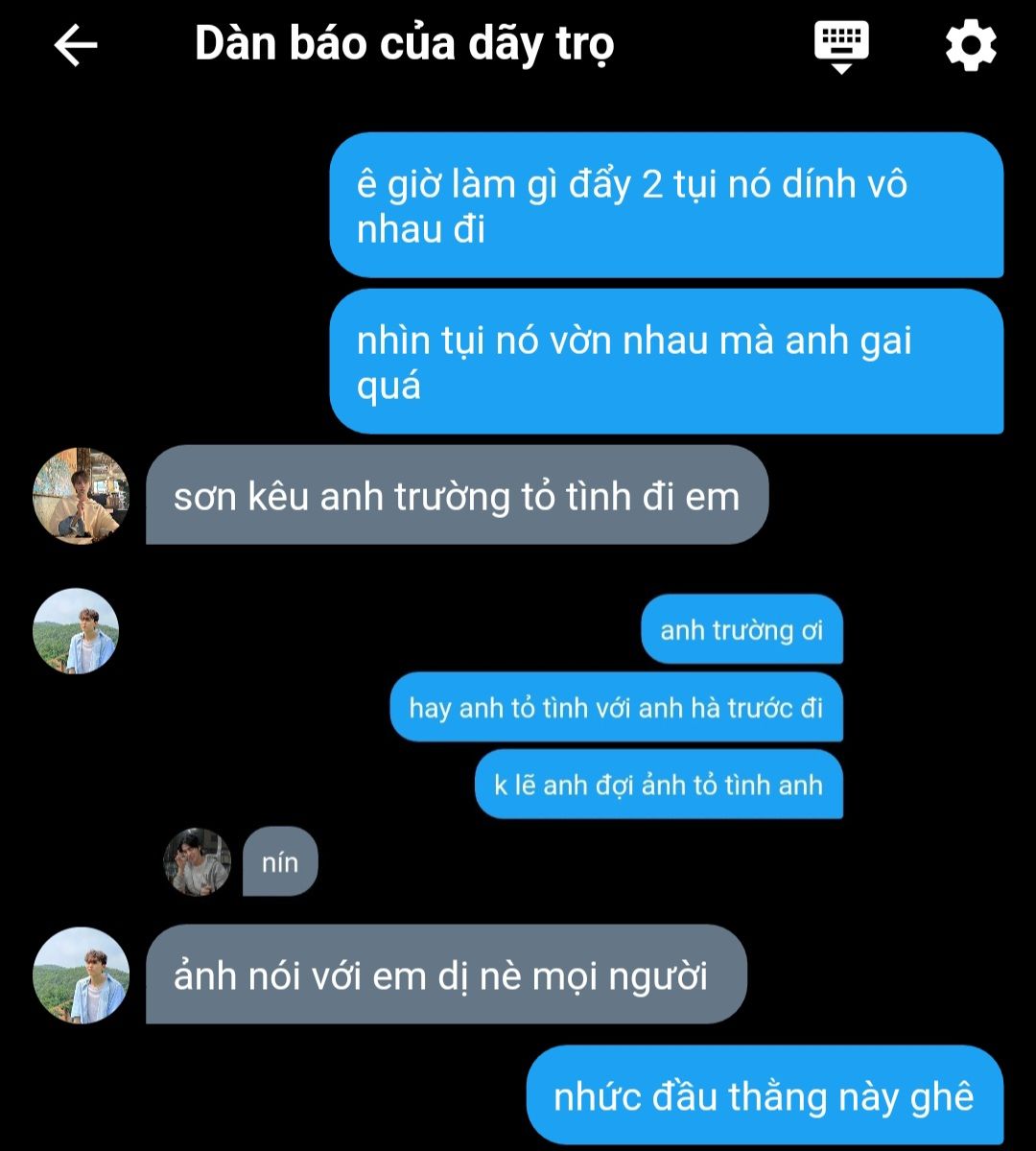Open avatar beside the 'nín' message

(x=198, y=861)
